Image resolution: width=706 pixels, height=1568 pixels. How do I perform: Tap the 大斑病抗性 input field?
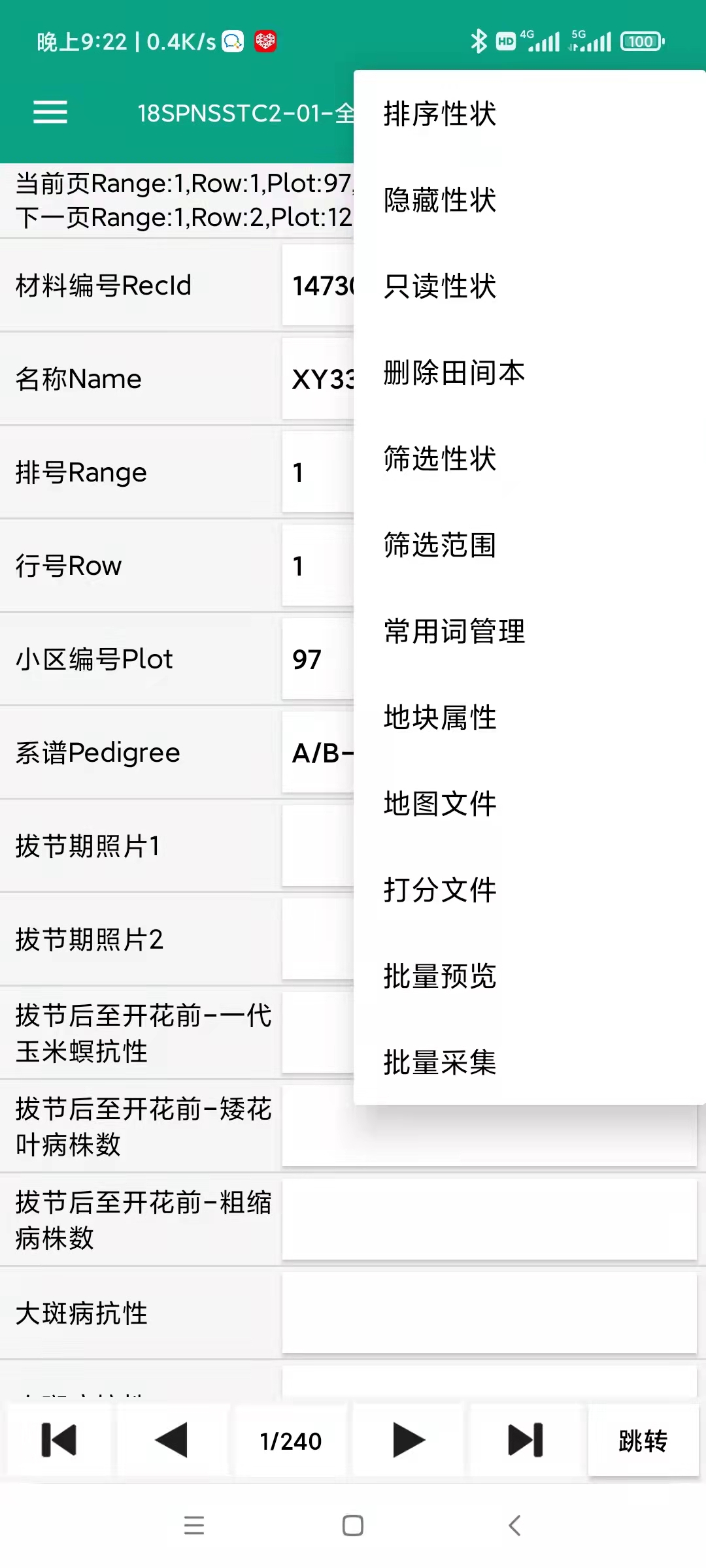pos(490,1313)
